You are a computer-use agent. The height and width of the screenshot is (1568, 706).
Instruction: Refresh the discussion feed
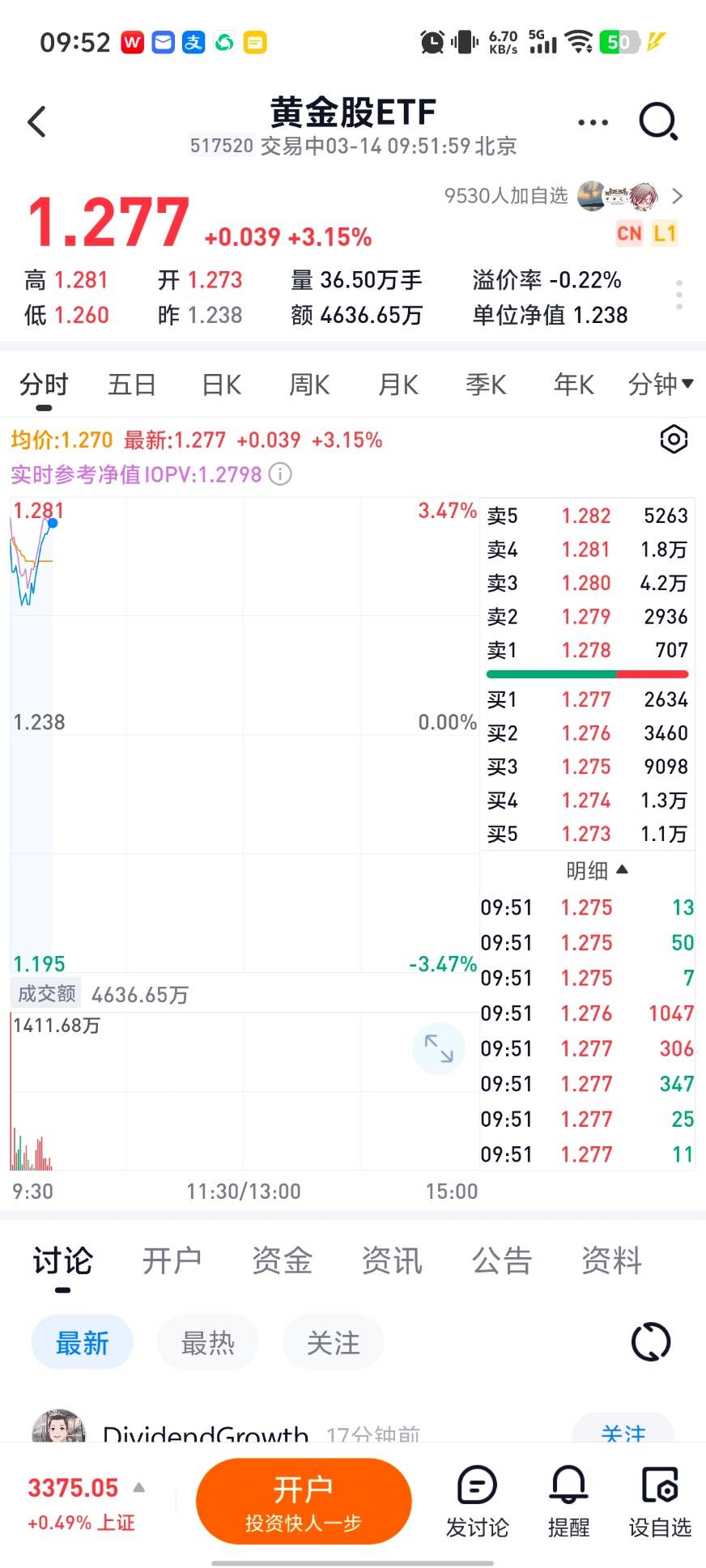(x=649, y=1341)
